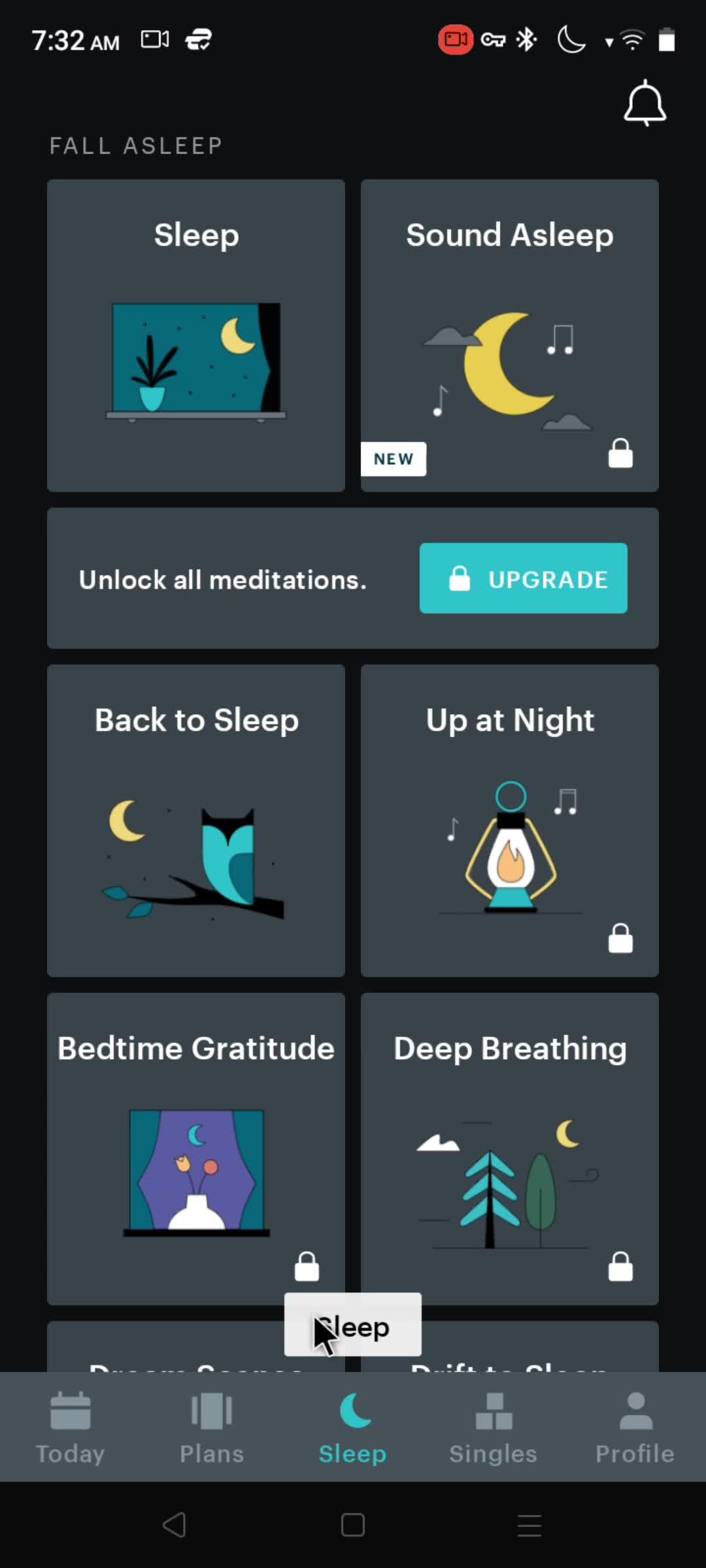Go back with system back button
Image resolution: width=706 pixels, height=1568 pixels.
[175, 1526]
